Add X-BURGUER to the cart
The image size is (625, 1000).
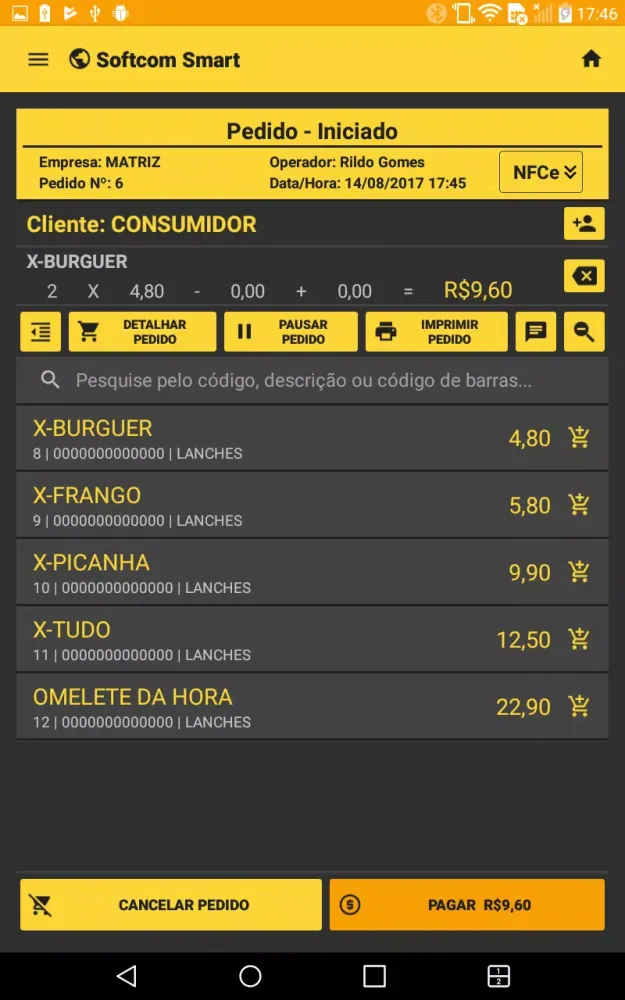(578, 438)
